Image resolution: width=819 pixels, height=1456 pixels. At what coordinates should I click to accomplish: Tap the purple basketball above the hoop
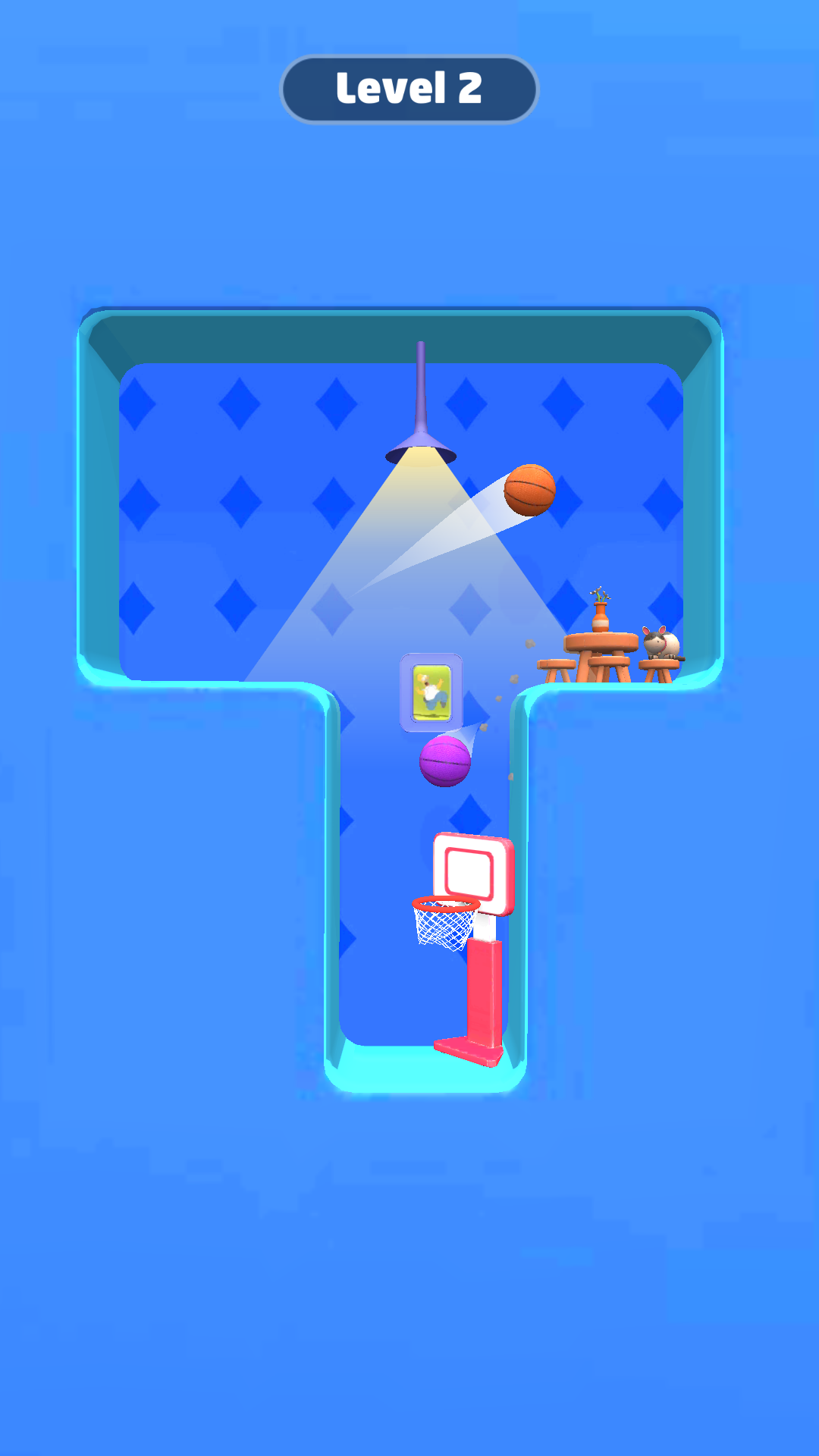point(445,761)
